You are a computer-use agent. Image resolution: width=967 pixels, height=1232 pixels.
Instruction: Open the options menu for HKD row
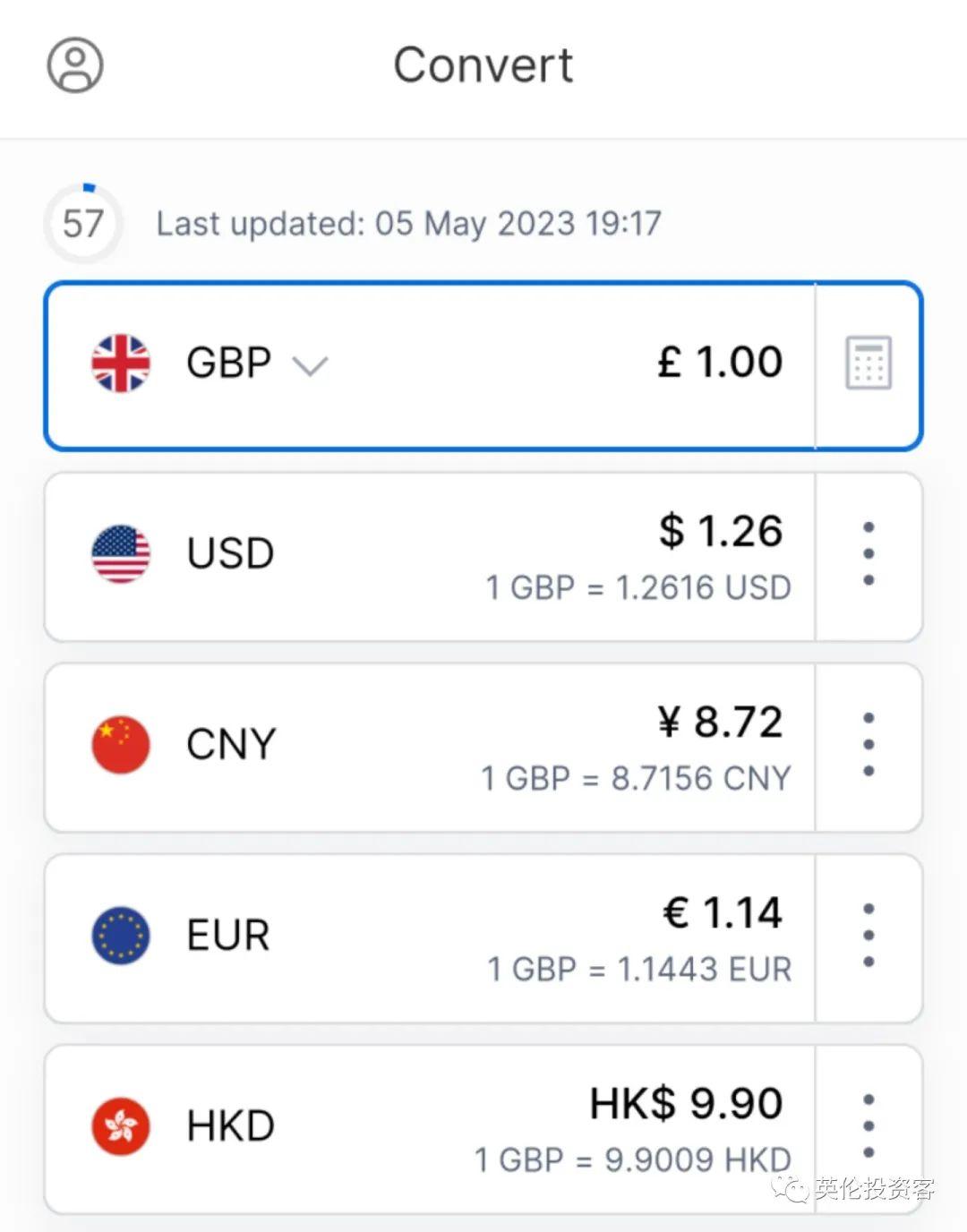click(868, 1125)
